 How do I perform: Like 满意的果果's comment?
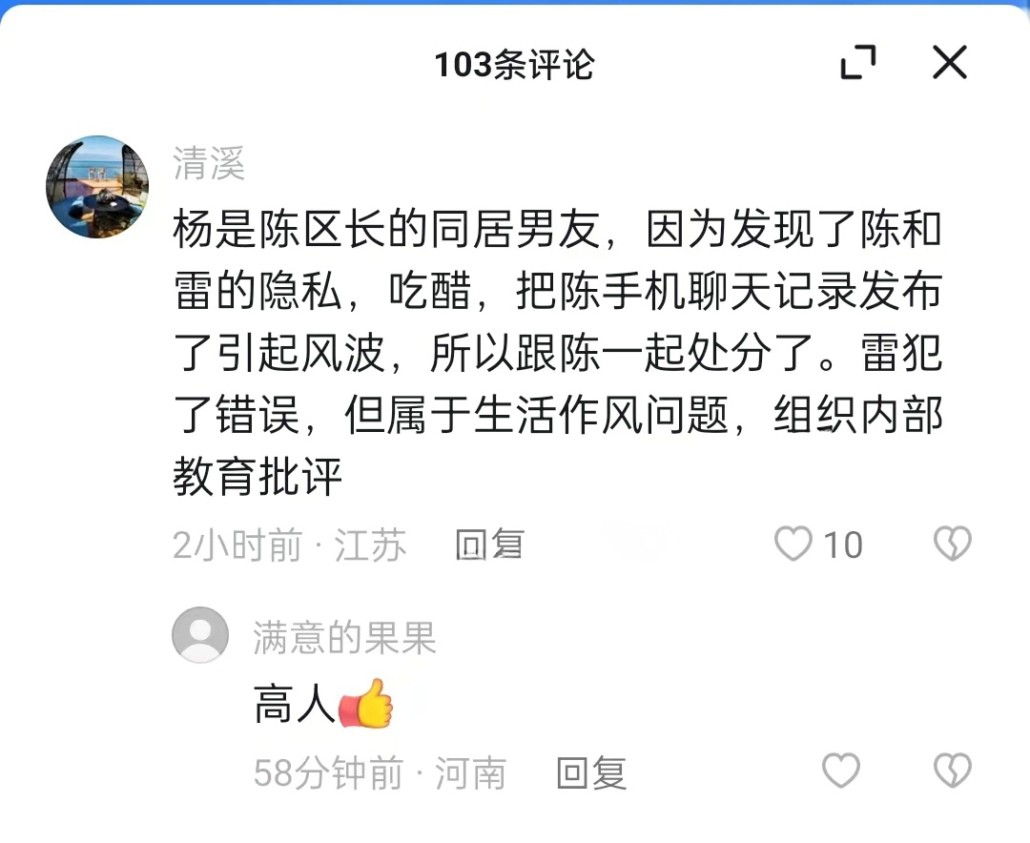pos(840,771)
